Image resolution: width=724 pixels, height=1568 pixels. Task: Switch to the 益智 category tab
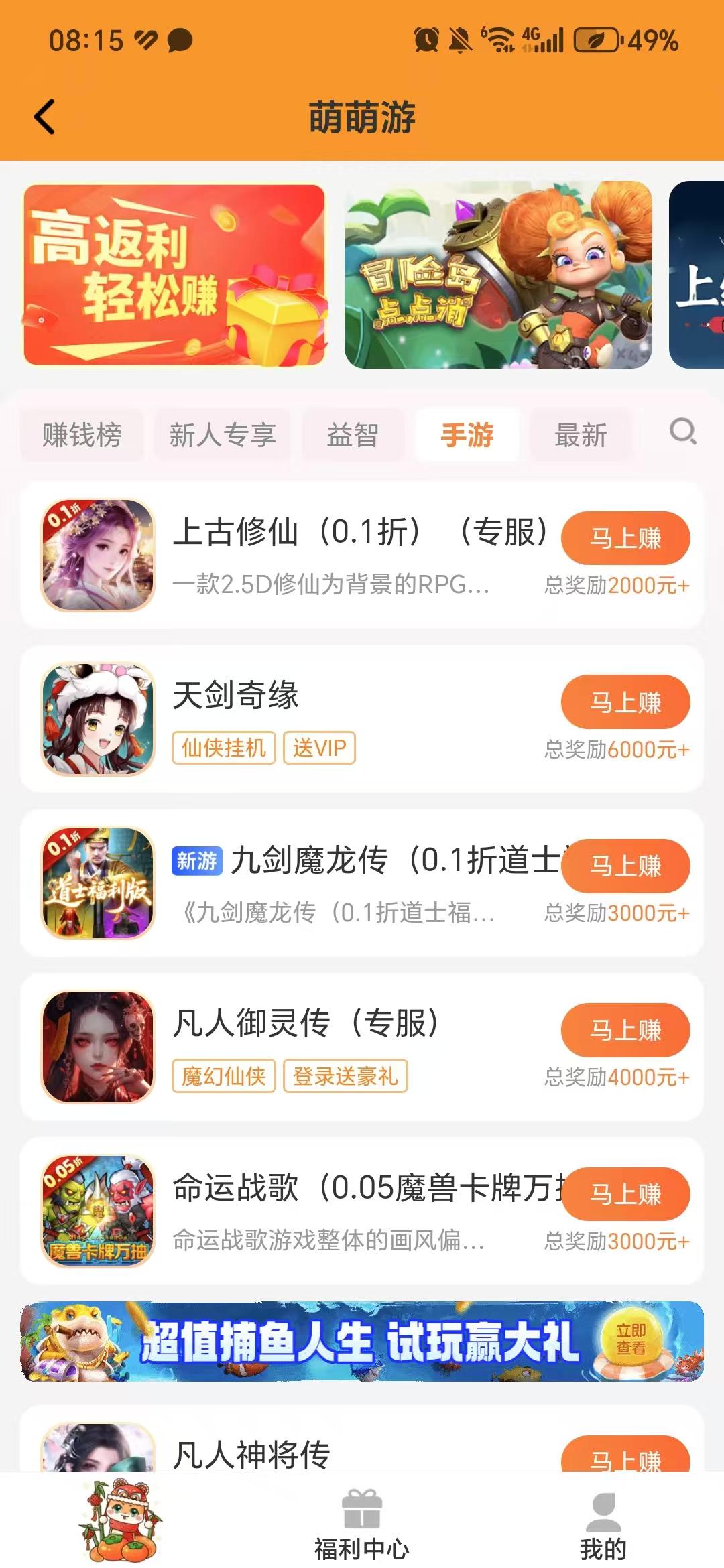point(353,435)
